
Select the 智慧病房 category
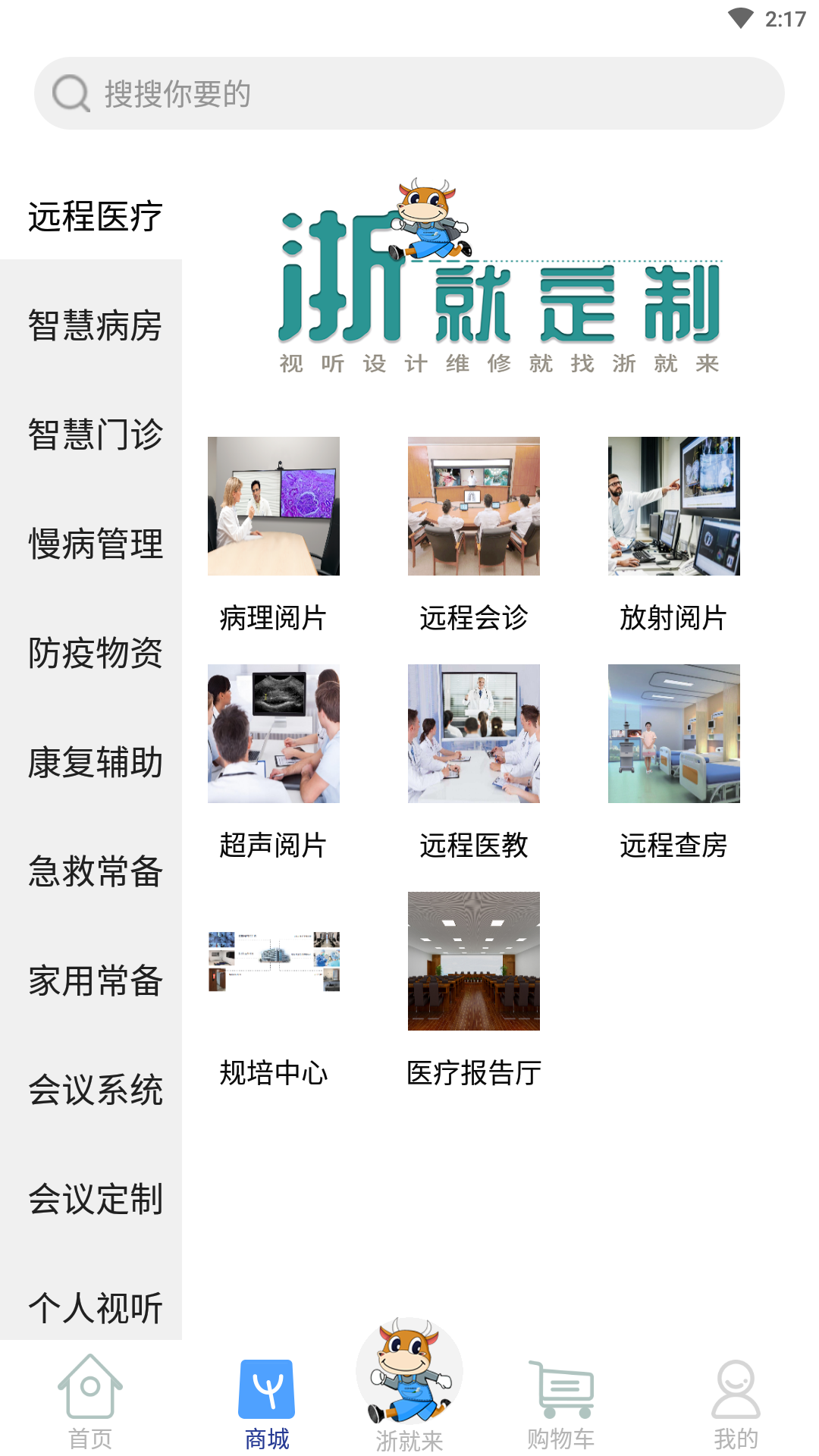coord(95,326)
